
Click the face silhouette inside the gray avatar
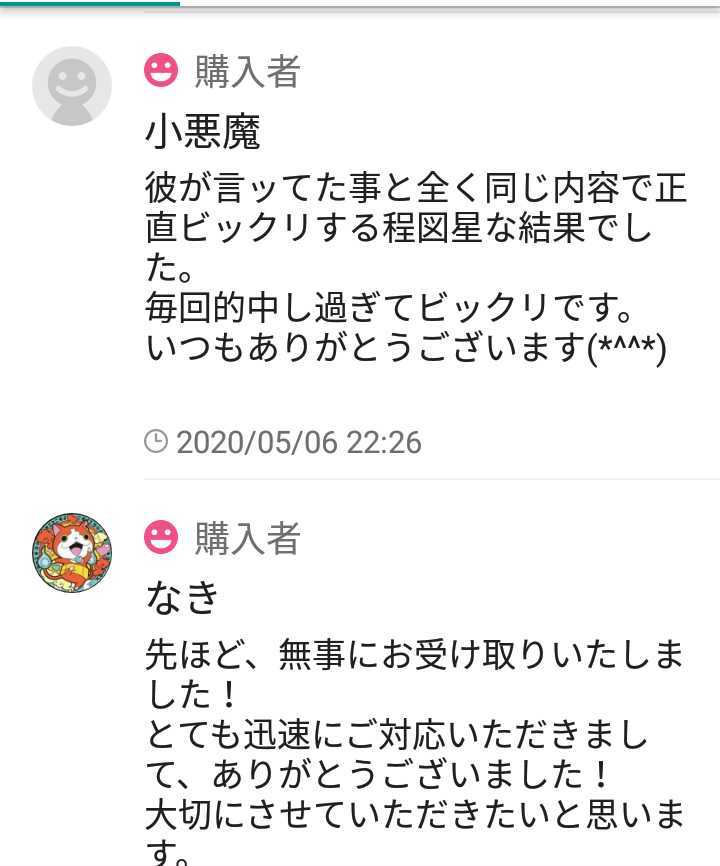pyautogui.click(x=71, y=85)
